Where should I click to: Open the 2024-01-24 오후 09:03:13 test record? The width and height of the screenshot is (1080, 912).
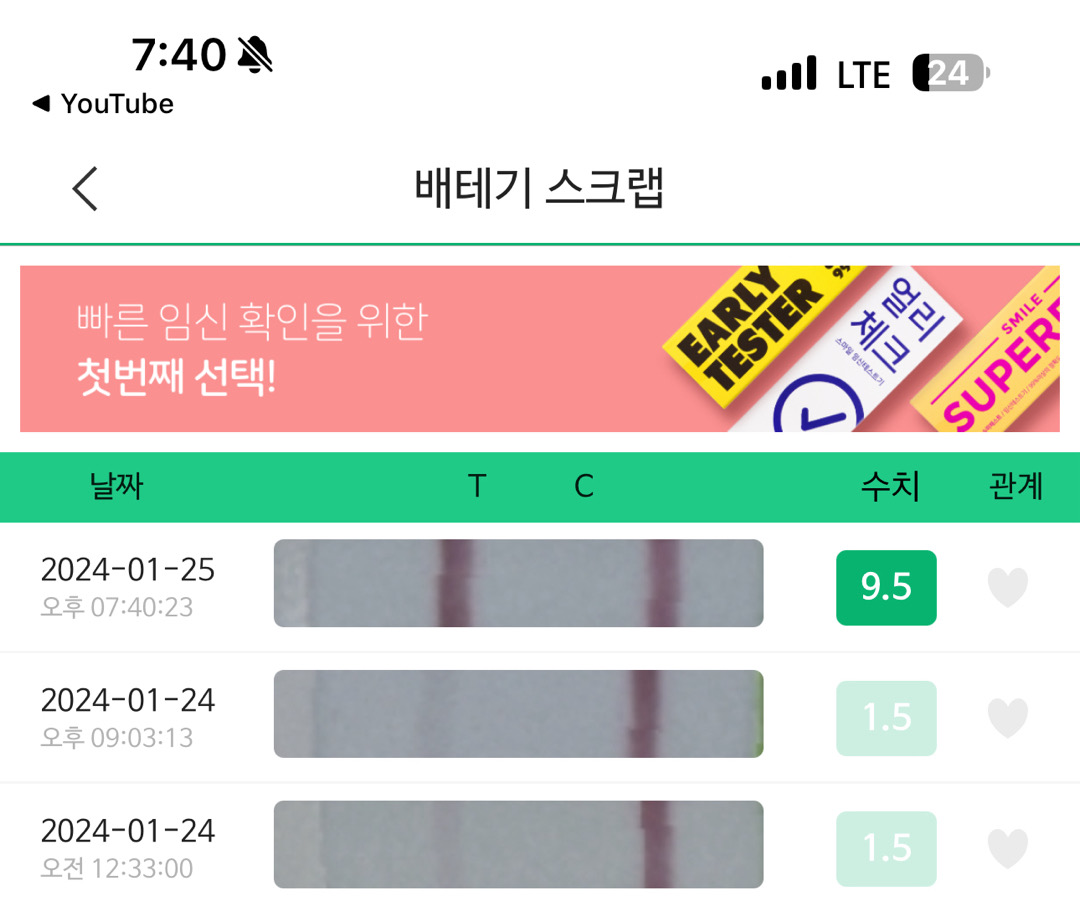pos(518,714)
